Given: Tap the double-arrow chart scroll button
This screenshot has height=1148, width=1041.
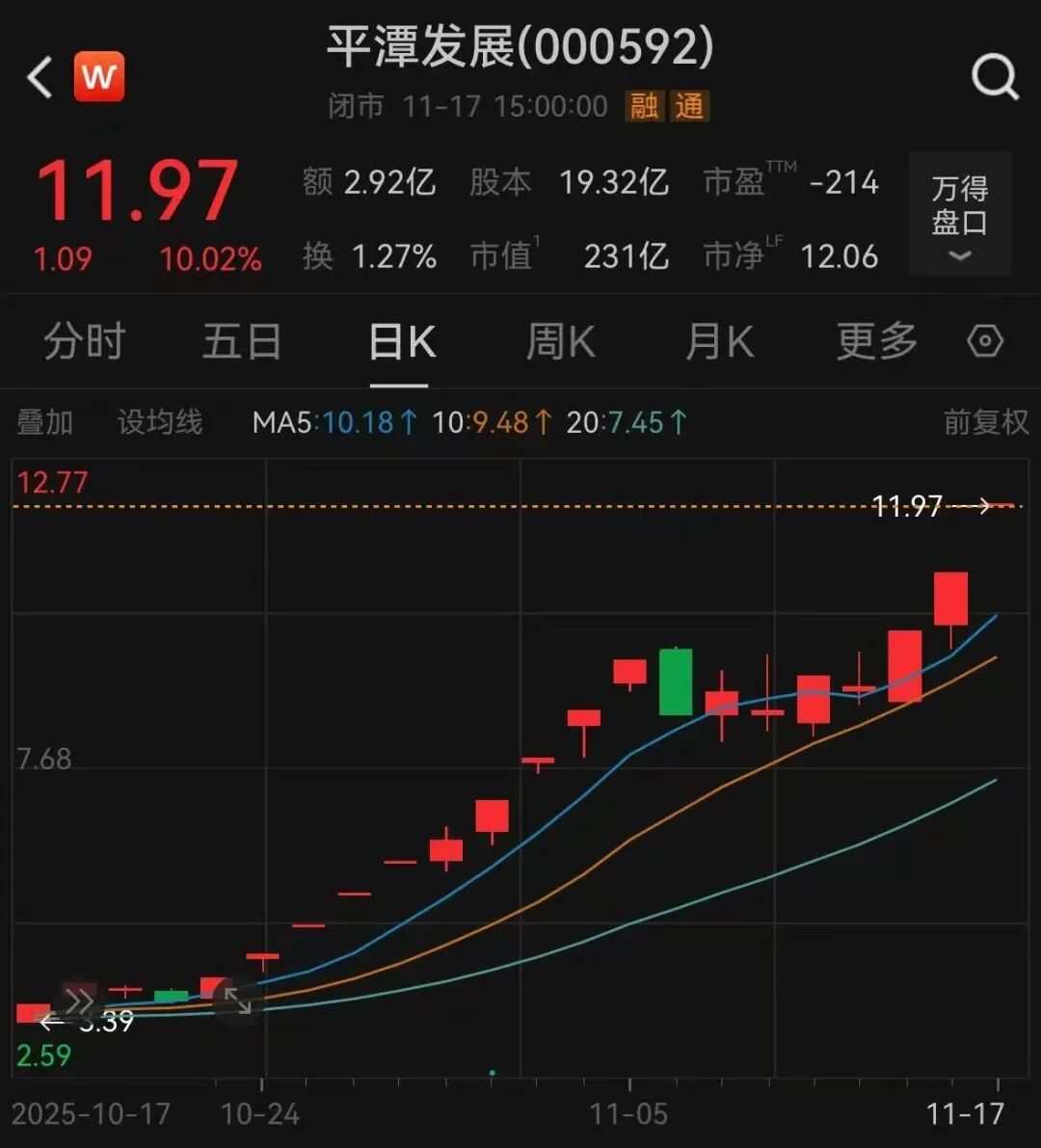Looking at the screenshot, I should tap(79, 1001).
